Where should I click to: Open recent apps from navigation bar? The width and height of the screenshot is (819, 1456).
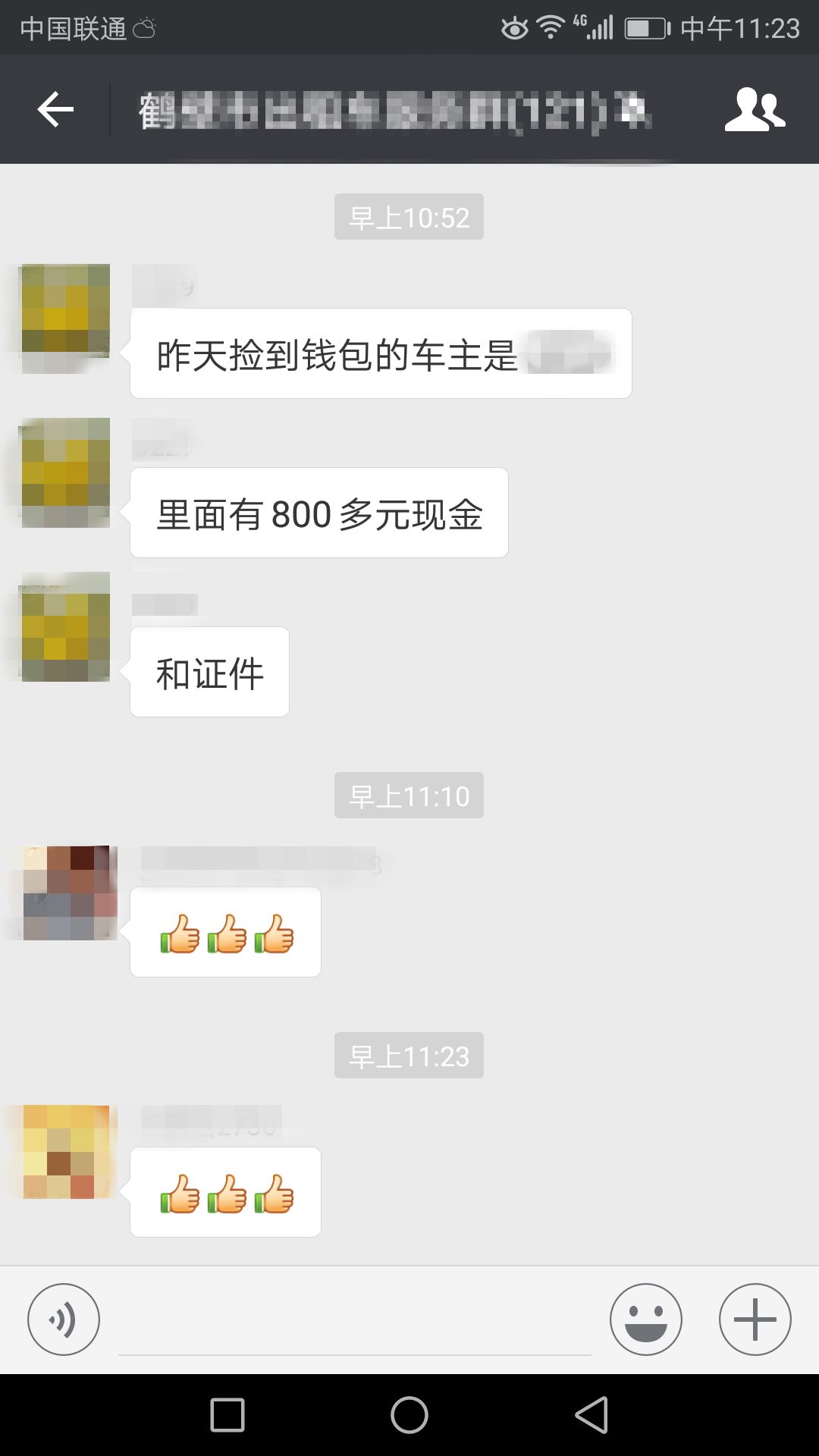pyautogui.click(x=227, y=1415)
